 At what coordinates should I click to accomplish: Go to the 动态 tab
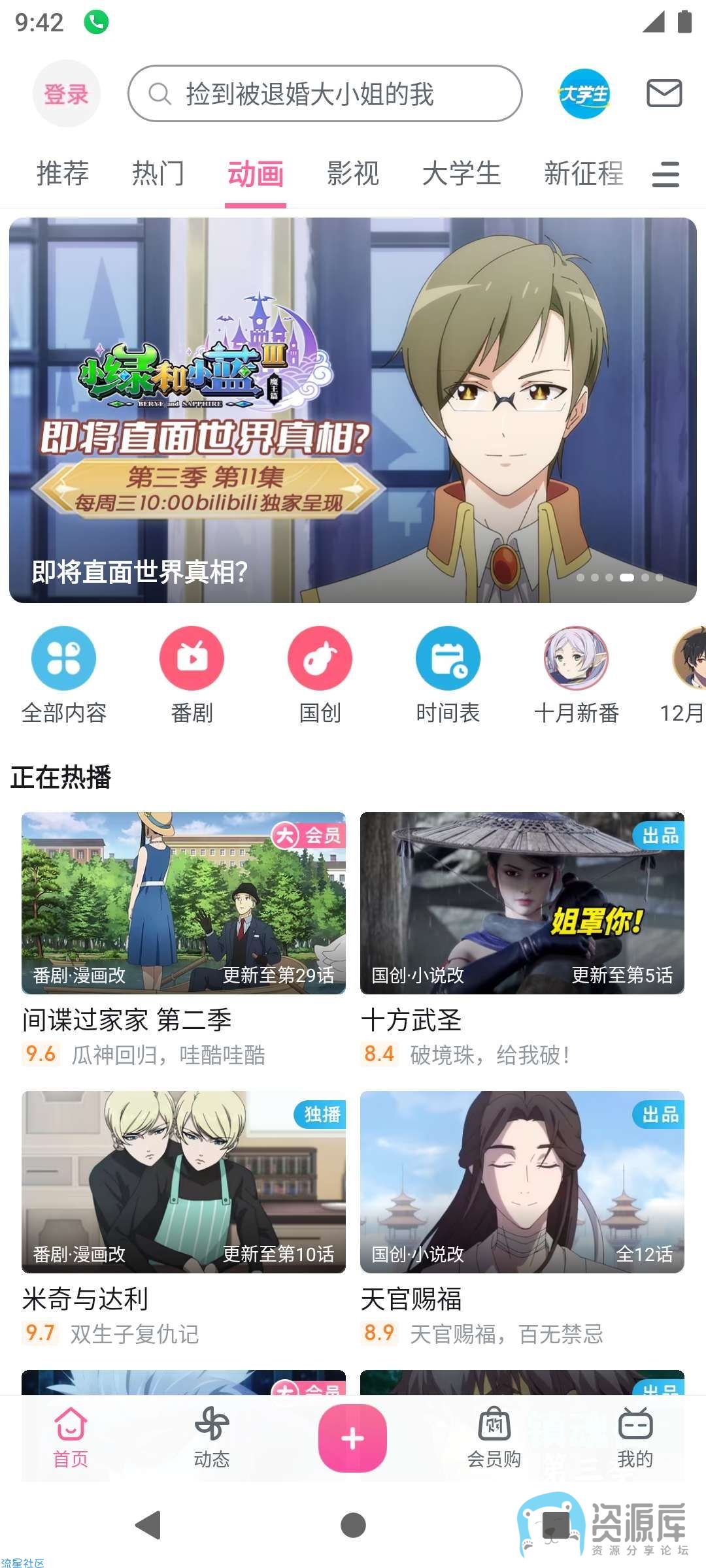pyautogui.click(x=212, y=1438)
